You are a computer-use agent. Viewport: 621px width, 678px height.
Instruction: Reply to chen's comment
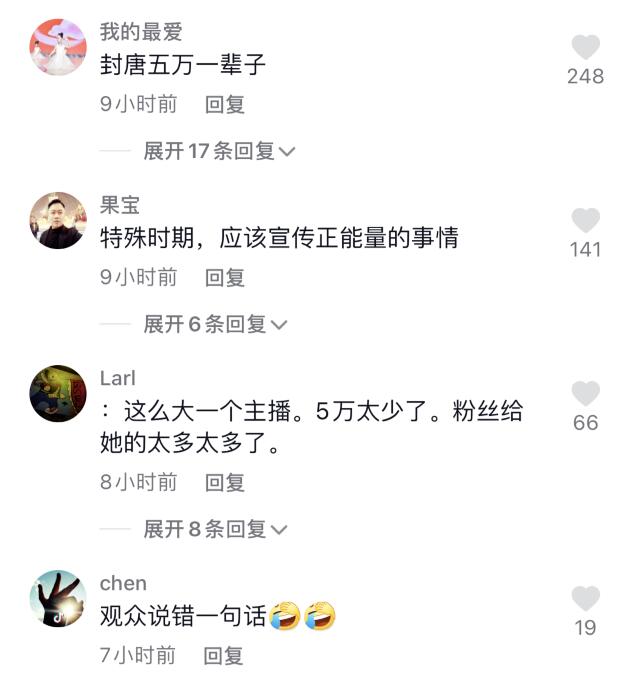click(223, 655)
